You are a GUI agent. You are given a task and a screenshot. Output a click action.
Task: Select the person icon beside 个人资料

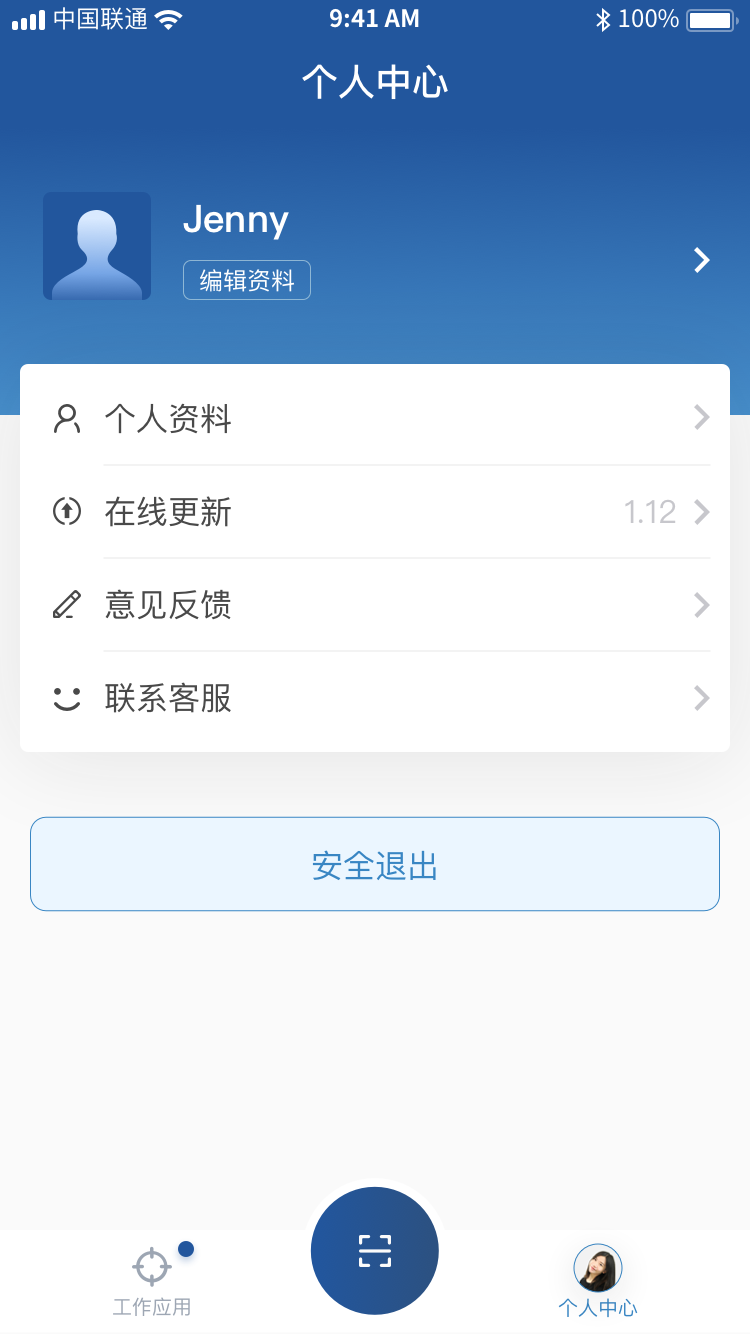(x=67, y=418)
